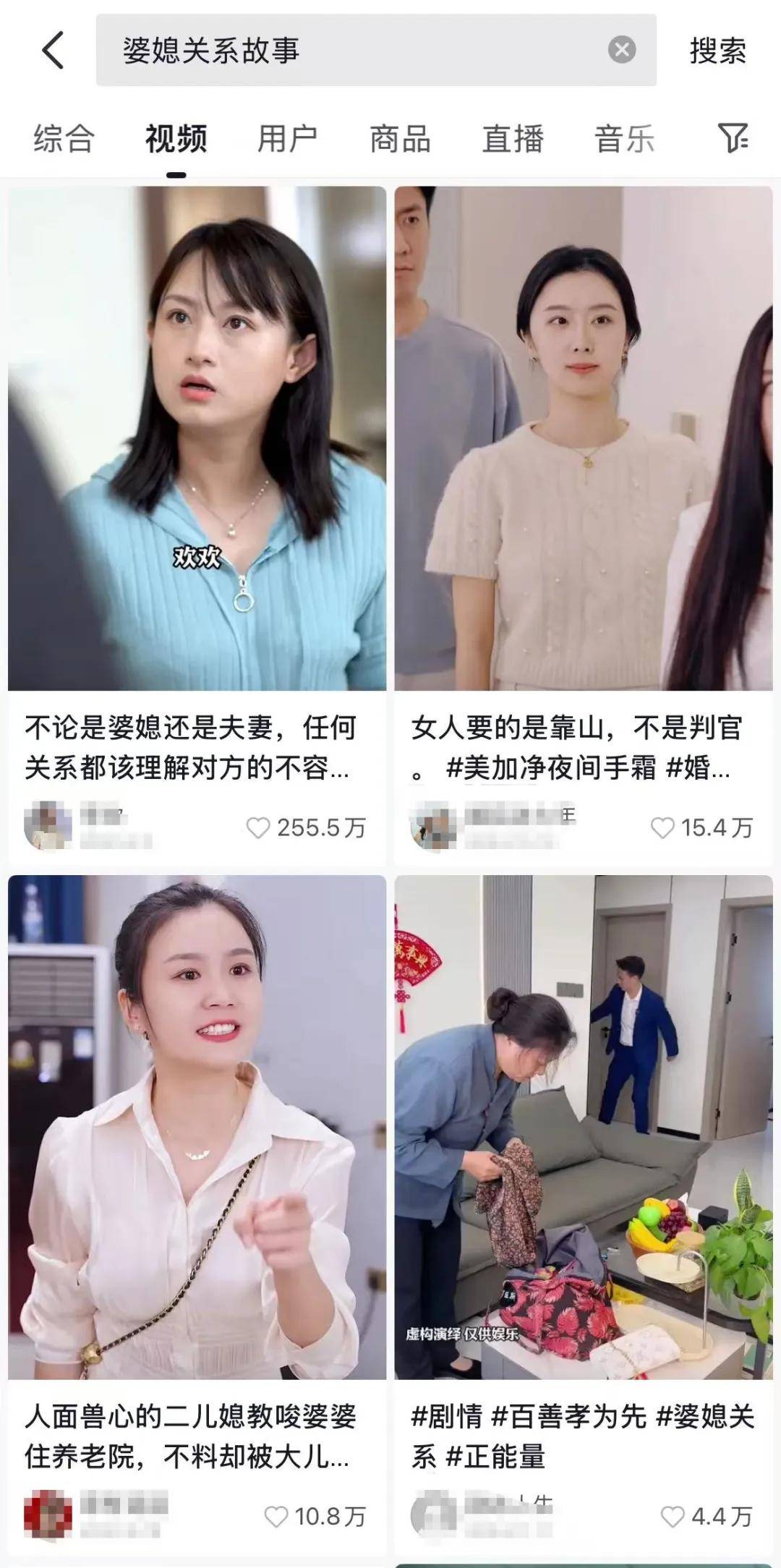Switch to the 用户 tab
The width and height of the screenshot is (781, 1568).
[288, 139]
